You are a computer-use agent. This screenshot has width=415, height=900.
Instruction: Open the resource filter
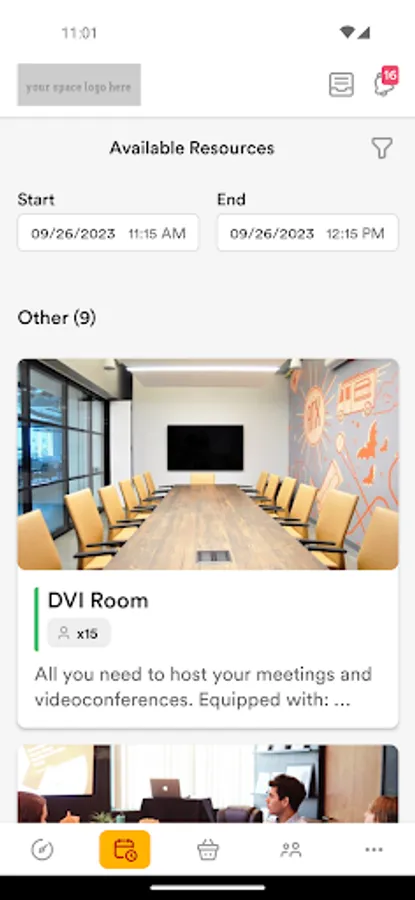coord(382,148)
